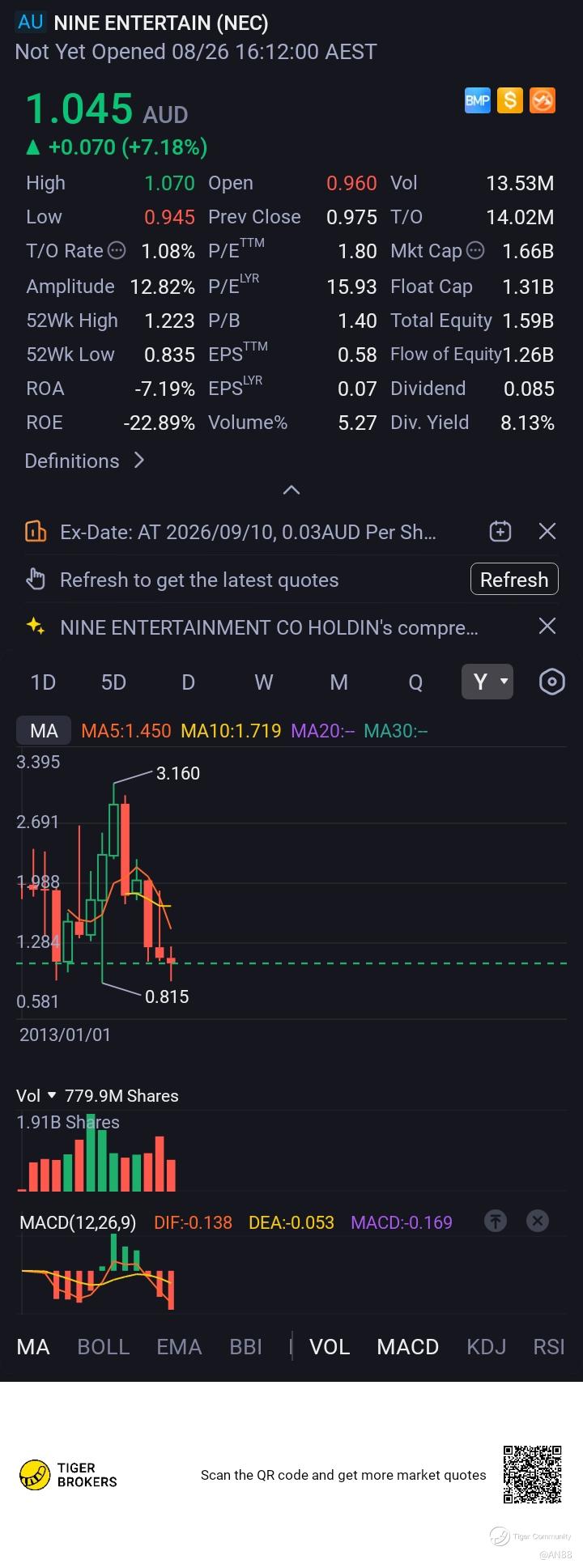Select the W weekly chart

coord(264,682)
